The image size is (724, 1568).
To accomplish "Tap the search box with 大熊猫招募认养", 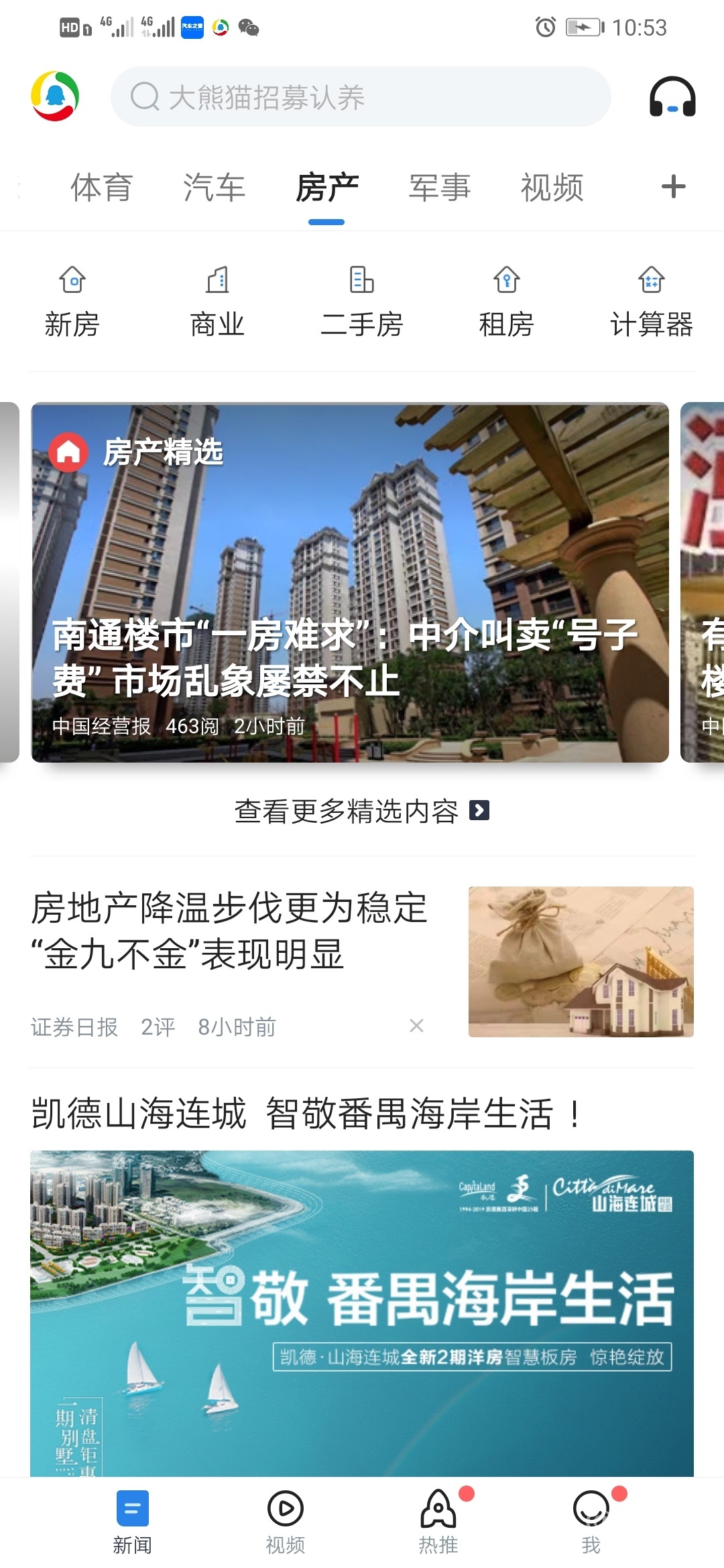I will [361, 97].
